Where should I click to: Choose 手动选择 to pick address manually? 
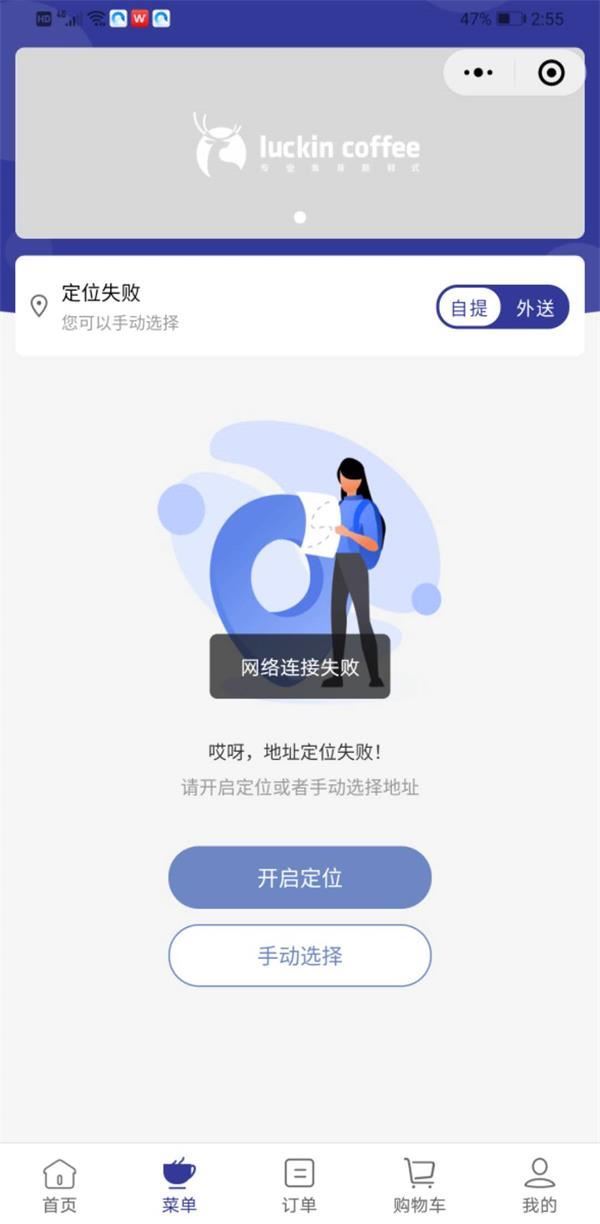pos(300,955)
